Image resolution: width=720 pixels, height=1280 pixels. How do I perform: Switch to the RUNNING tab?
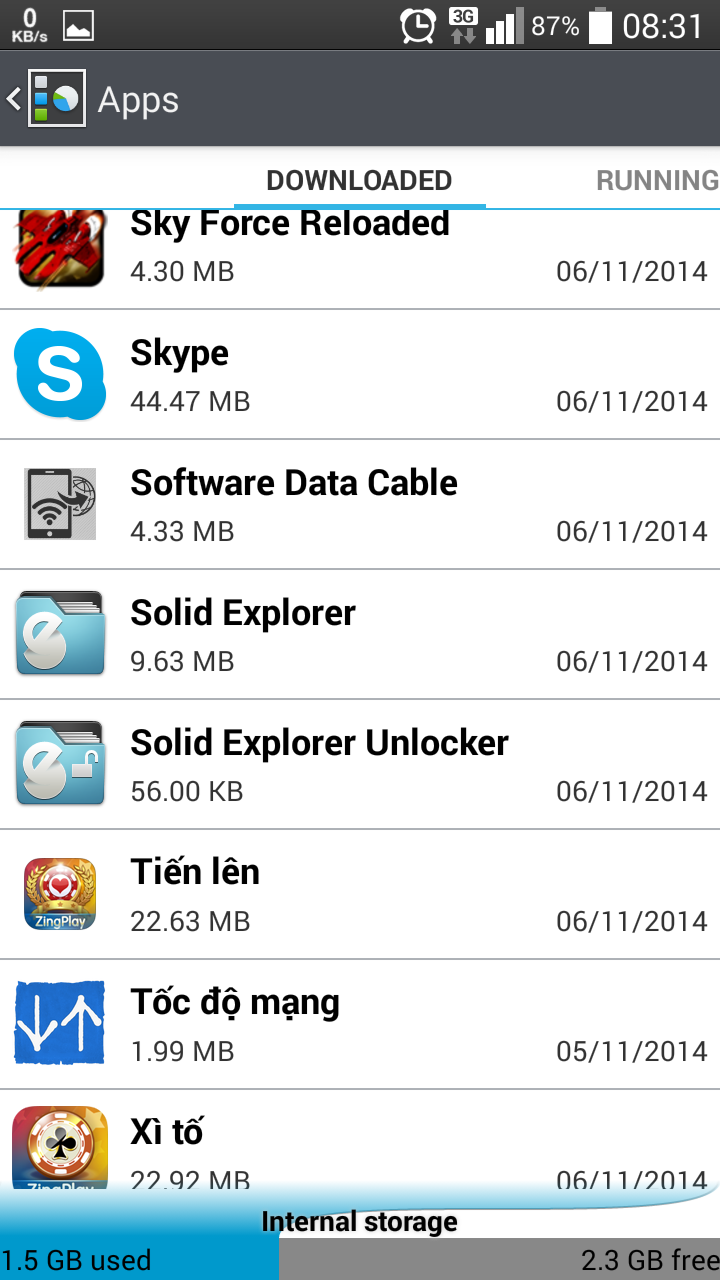[657, 181]
